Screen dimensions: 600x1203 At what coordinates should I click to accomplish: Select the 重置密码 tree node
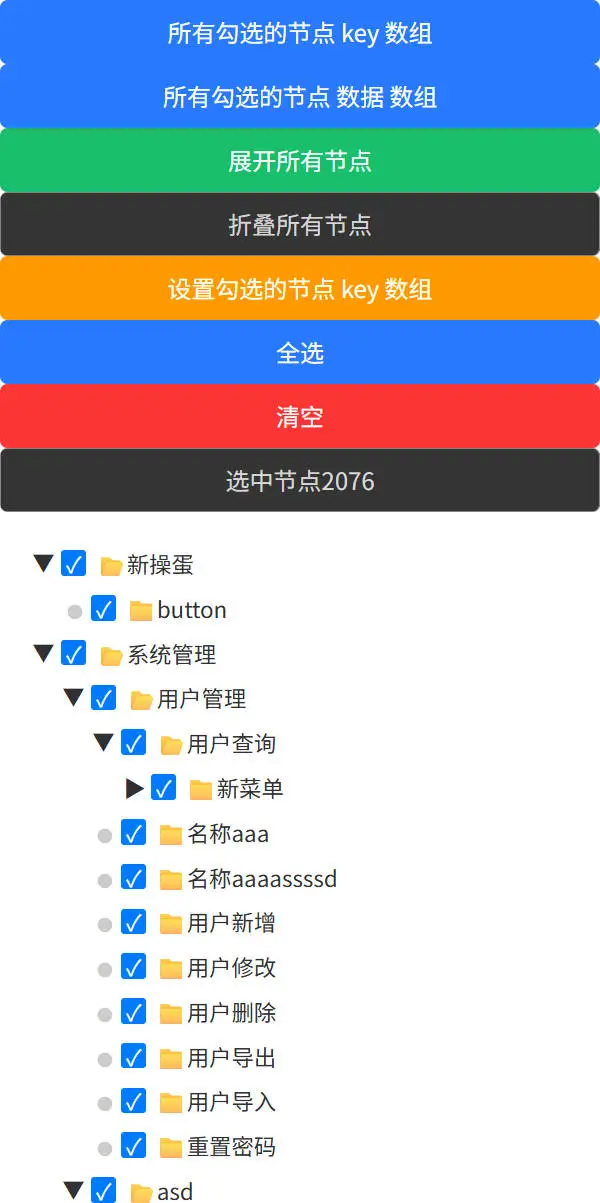pyautogui.click(x=231, y=1147)
